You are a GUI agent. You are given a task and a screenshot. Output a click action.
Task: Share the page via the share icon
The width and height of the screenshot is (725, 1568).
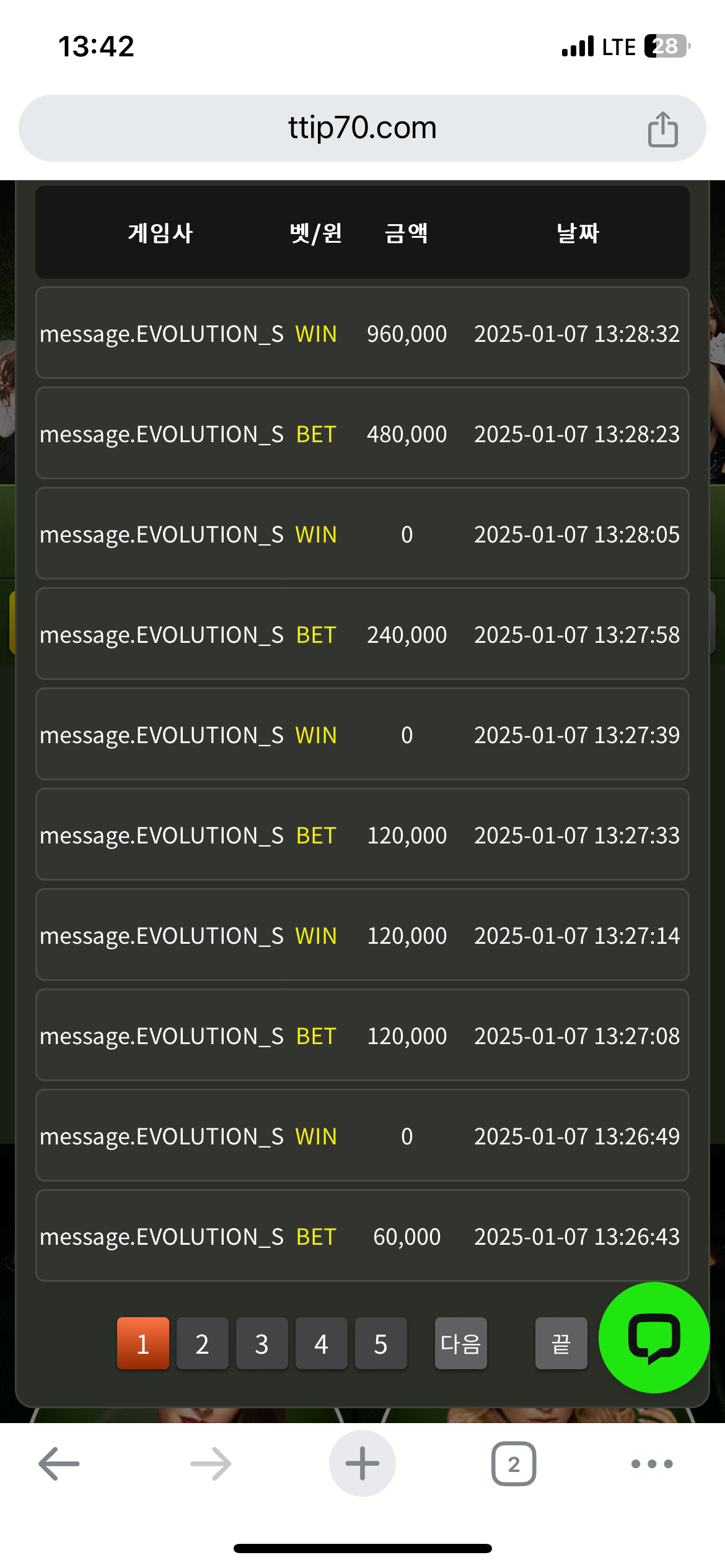[x=662, y=129]
